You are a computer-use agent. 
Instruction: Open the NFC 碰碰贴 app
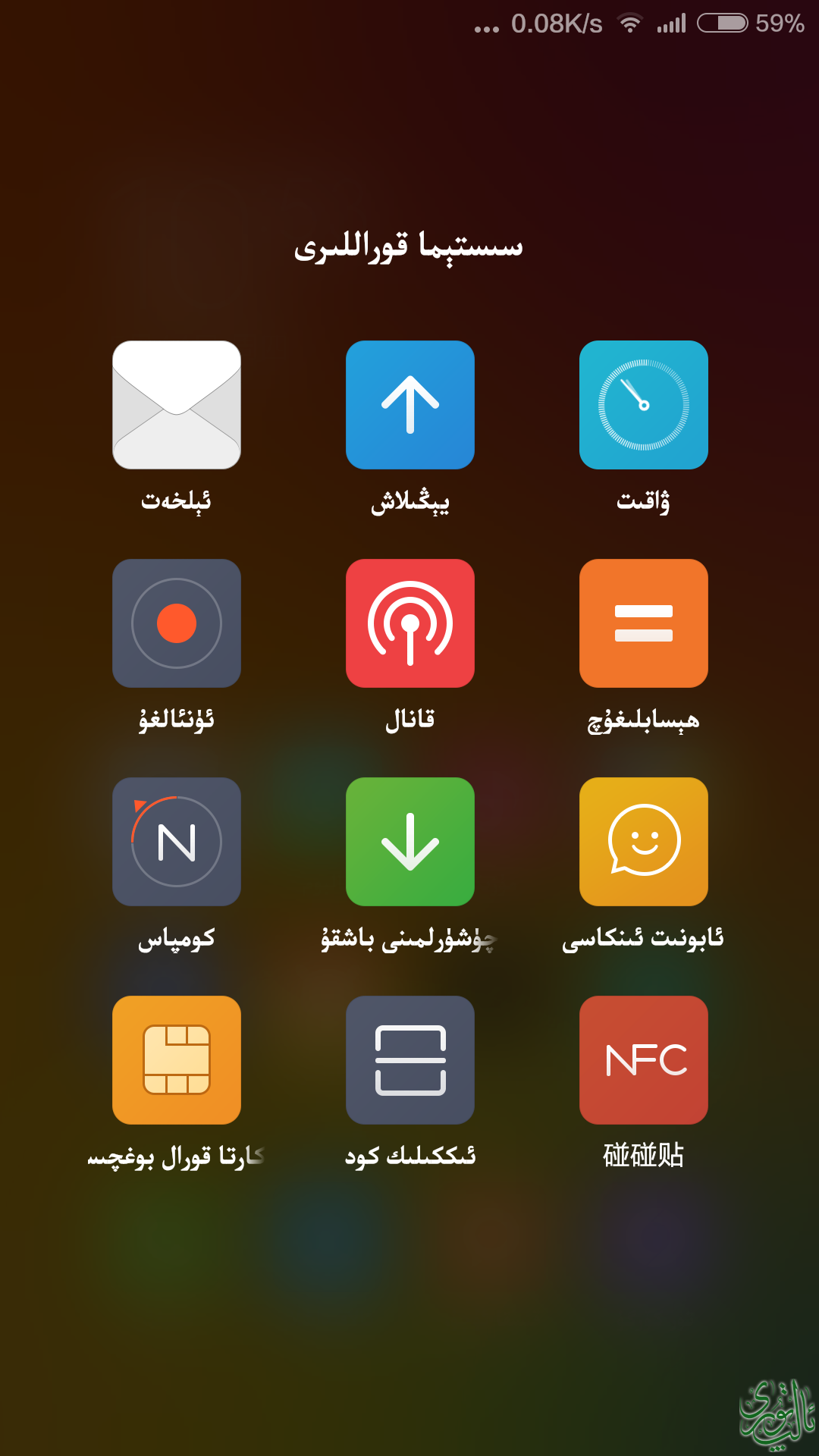tap(644, 1060)
